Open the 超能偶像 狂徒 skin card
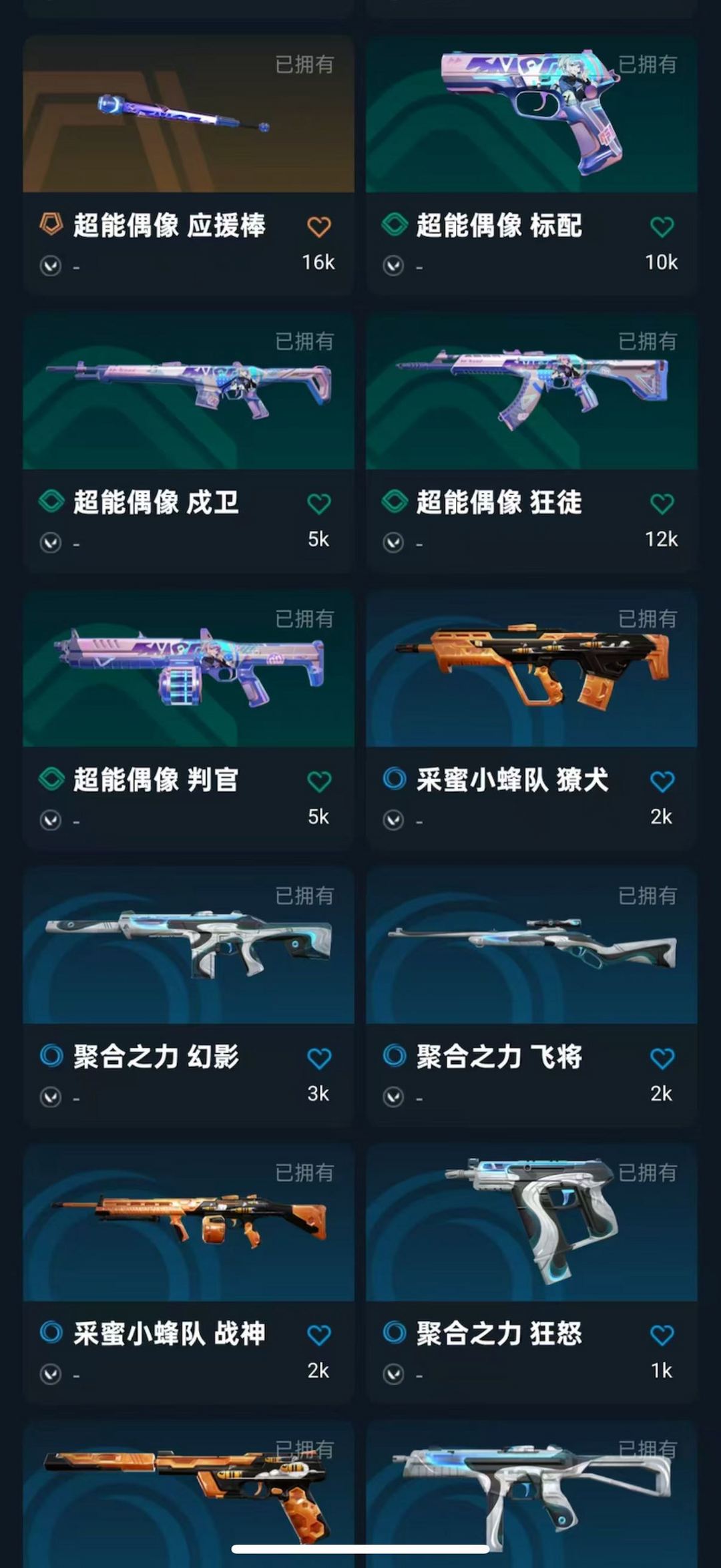721x1568 pixels. click(531, 442)
